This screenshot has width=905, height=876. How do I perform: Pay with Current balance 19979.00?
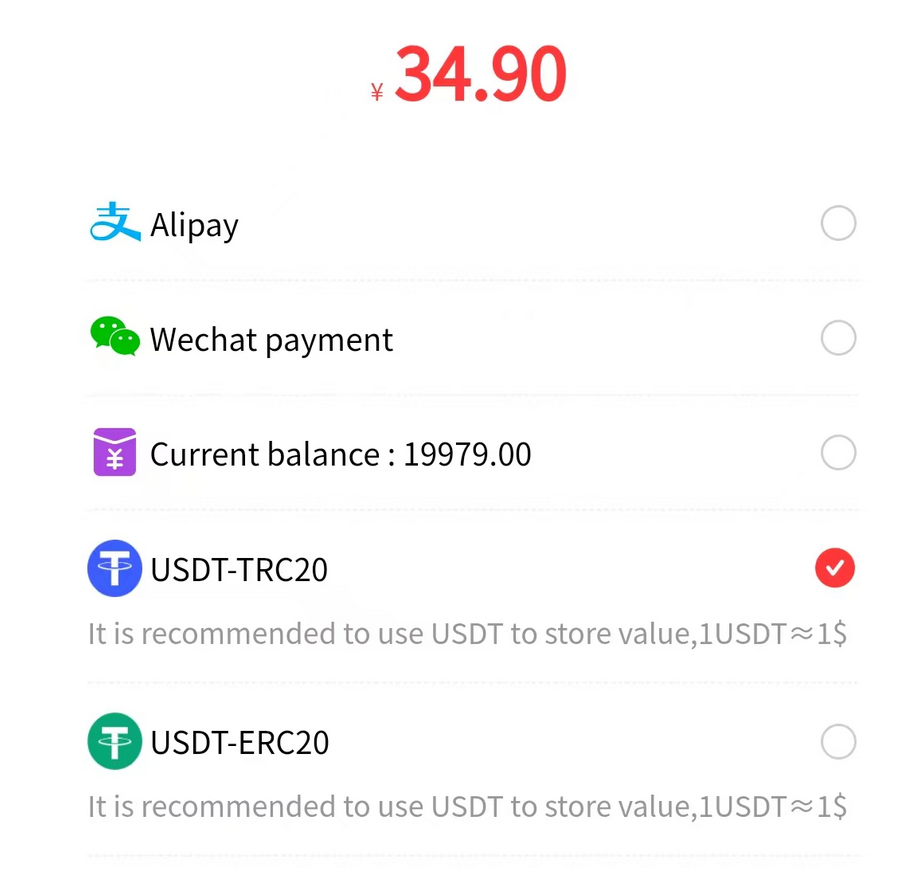click(838, 454)
